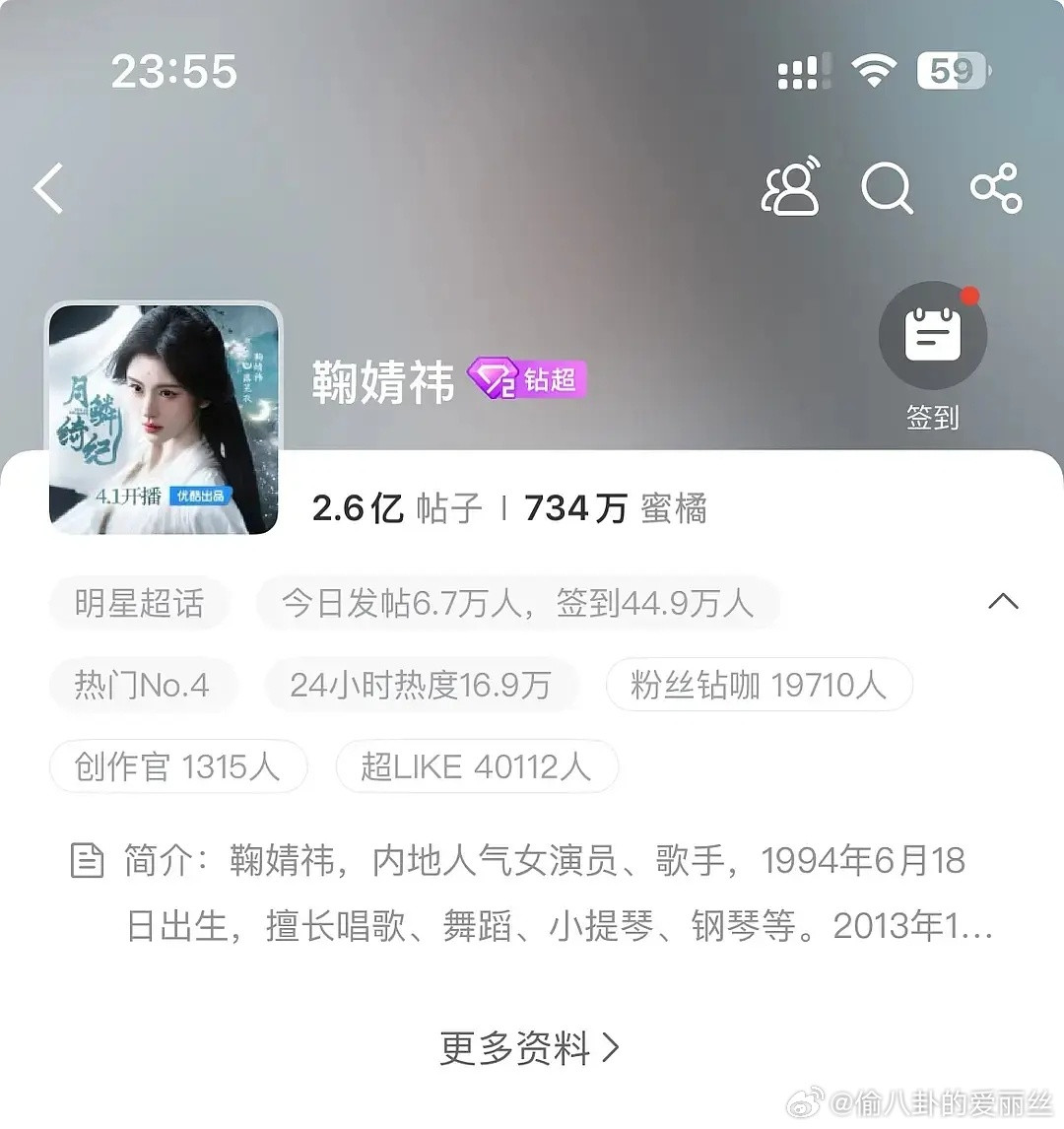Image resolution: width=1064 pixels, height=1129 pixels.
Task: Tap the back arrow to return
Action: (48, 189)
